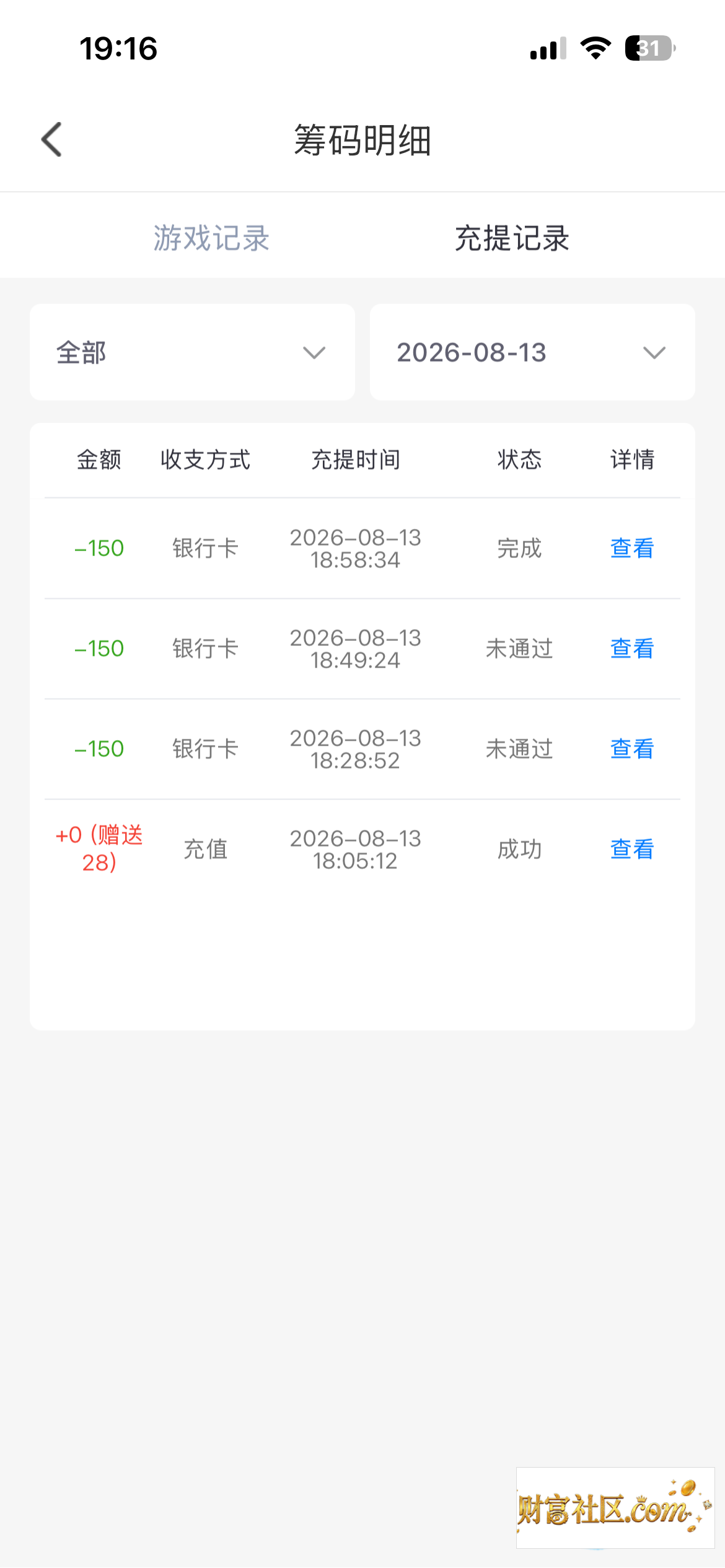Switch to the 游戏记录 tab
Image resolution: width=725 pixels, height=1568 pixels.
point(211,238)
